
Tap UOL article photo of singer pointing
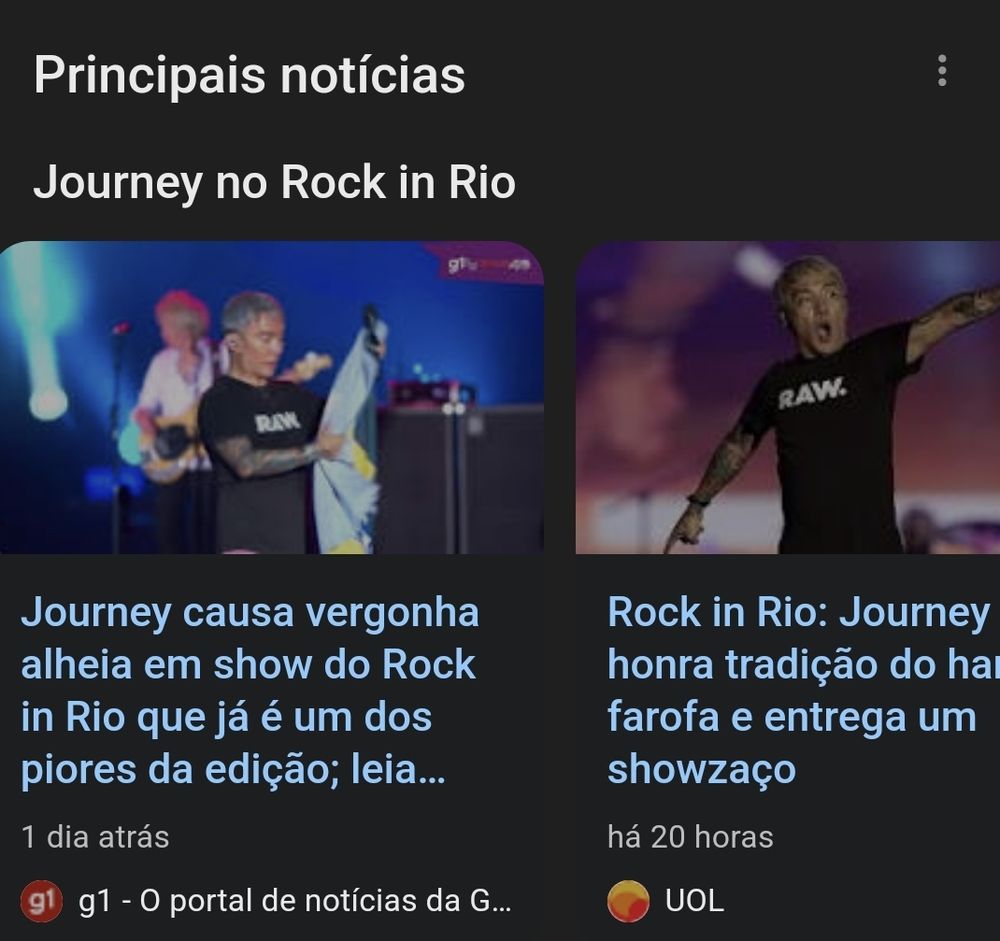click(788, 398)
